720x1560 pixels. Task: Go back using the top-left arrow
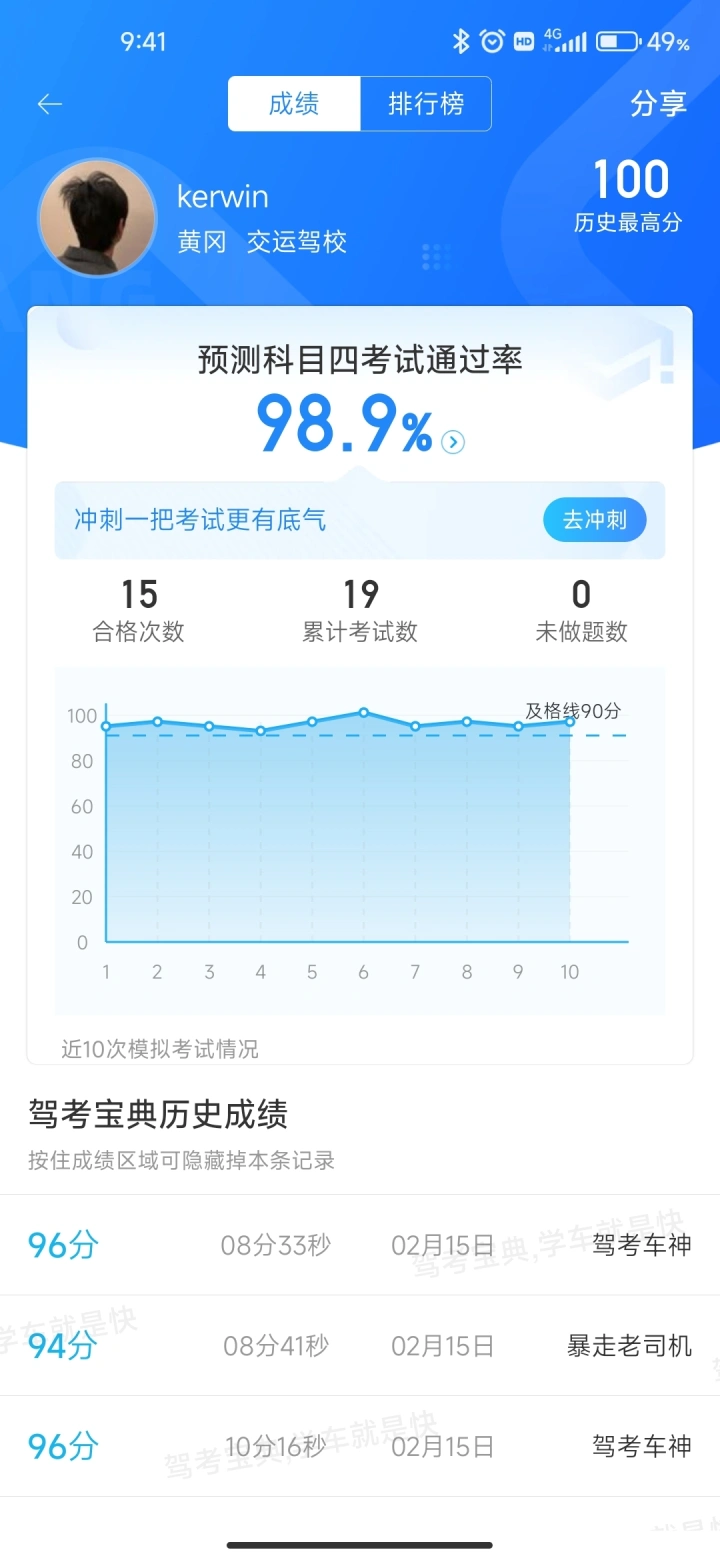[49, 104]
